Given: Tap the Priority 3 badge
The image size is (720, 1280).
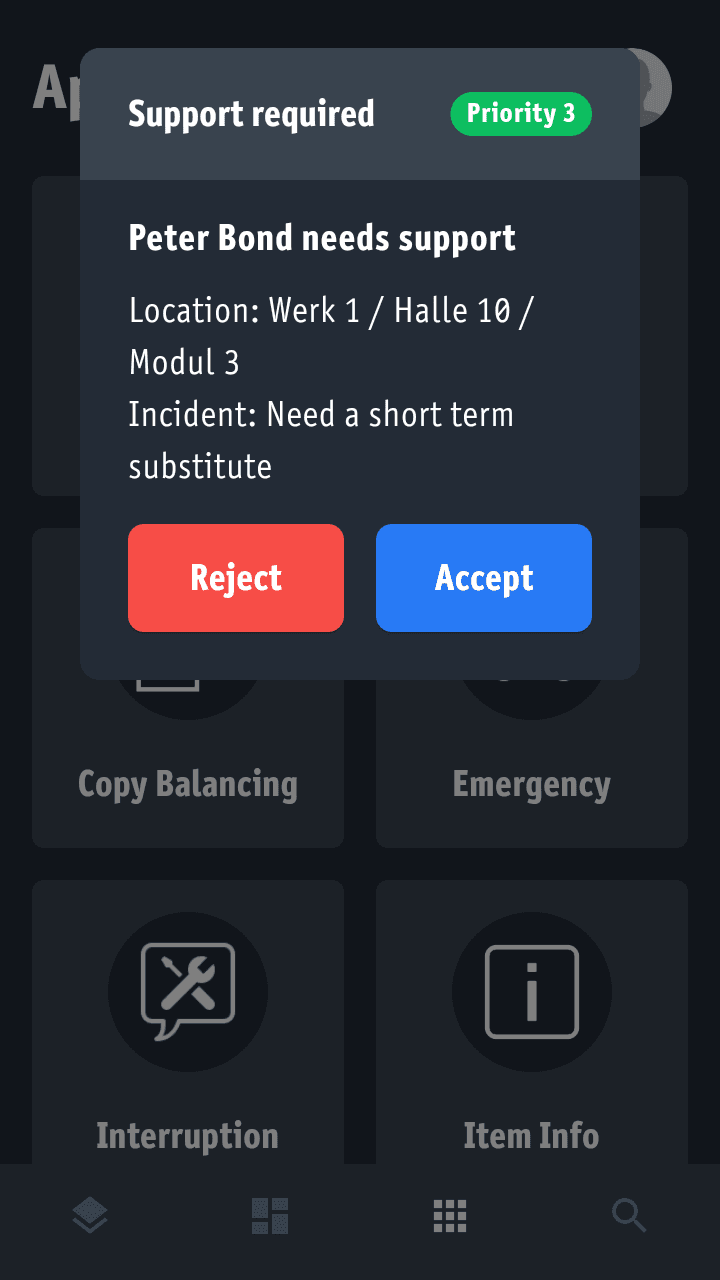Looking at the screenshot, I should coord(520,114).
